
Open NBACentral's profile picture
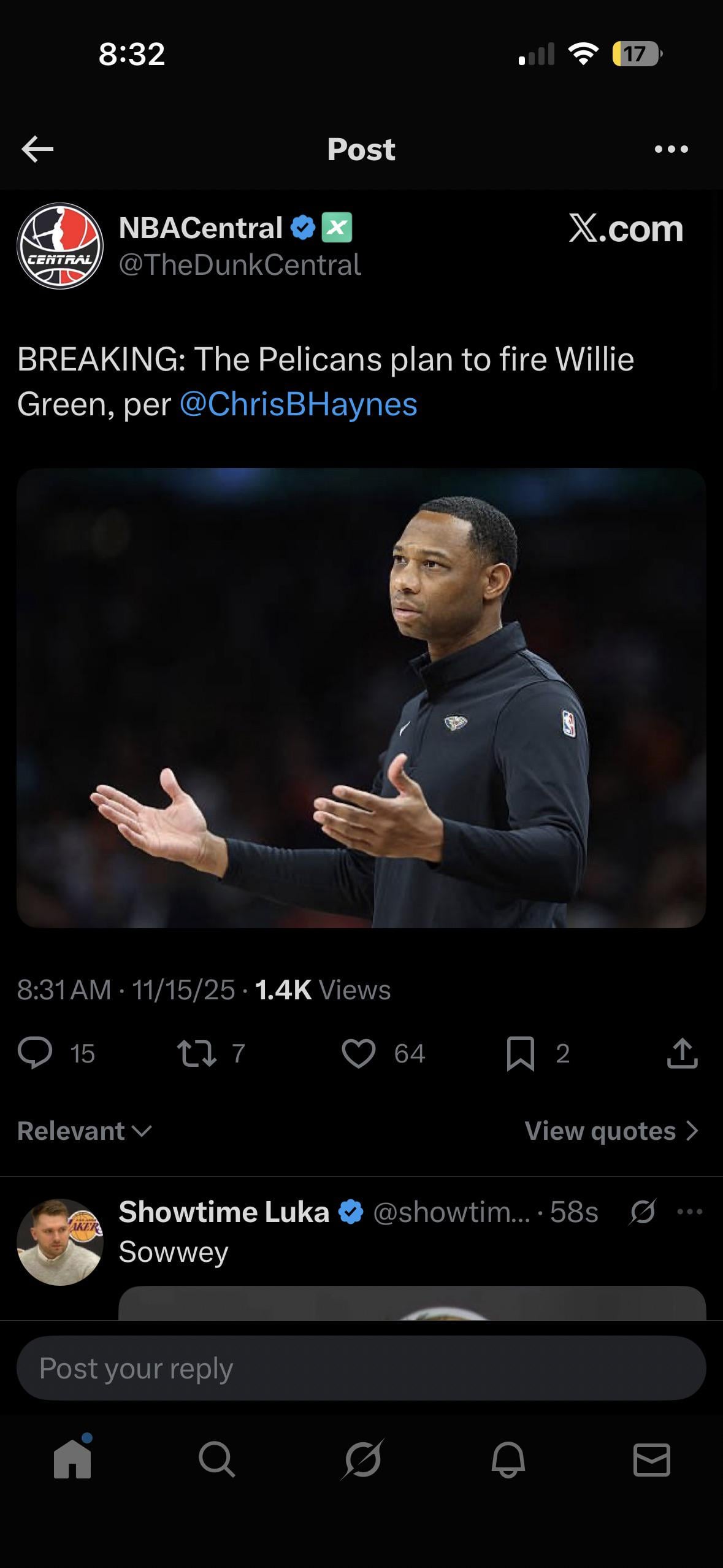click(x=60, y=246)
